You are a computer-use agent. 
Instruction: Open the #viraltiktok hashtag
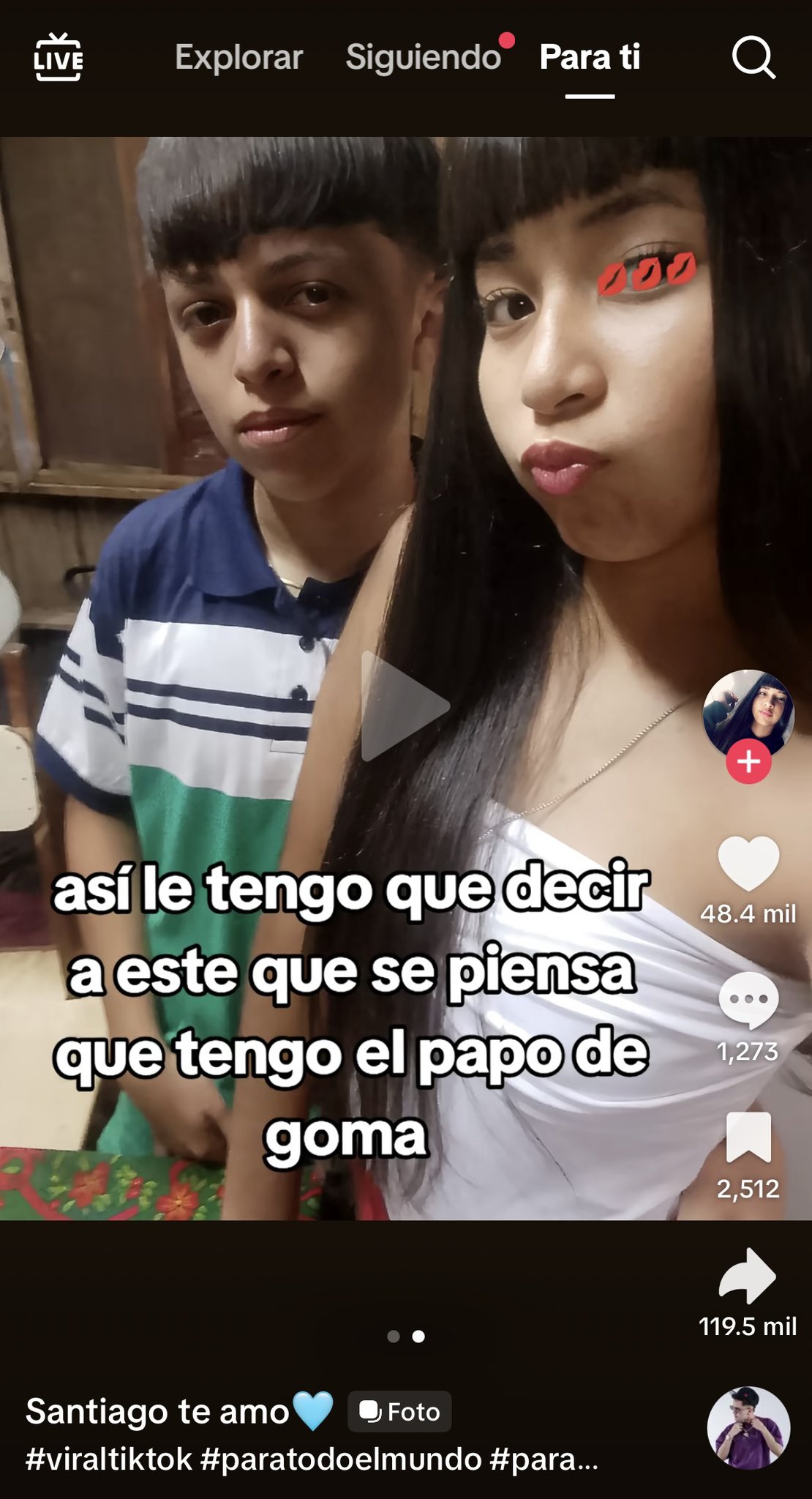tap(108, 1459)
